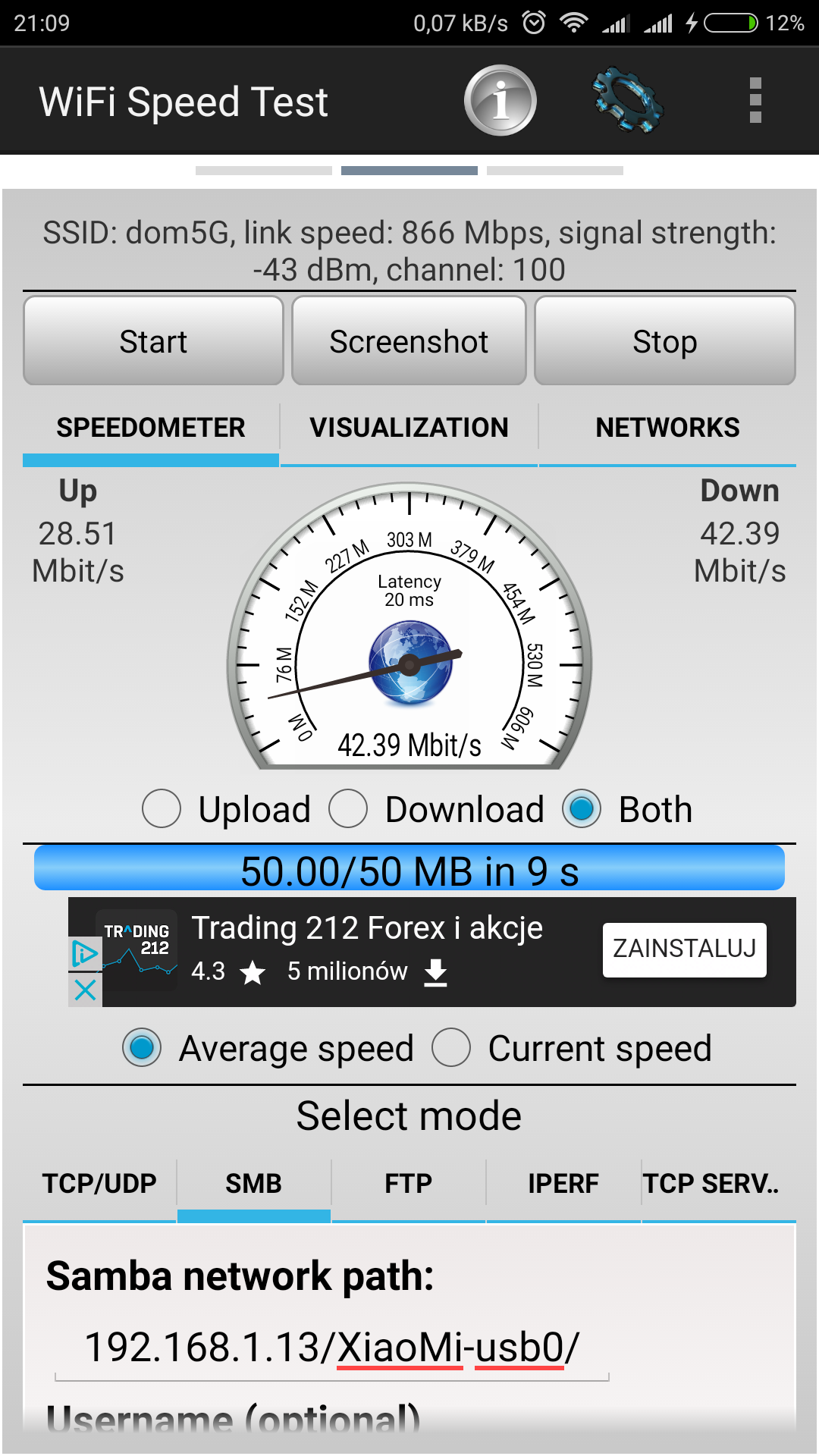This screenshot has height=1456, width=819.
Task: Stop the running test
Action: pos(664,342)
